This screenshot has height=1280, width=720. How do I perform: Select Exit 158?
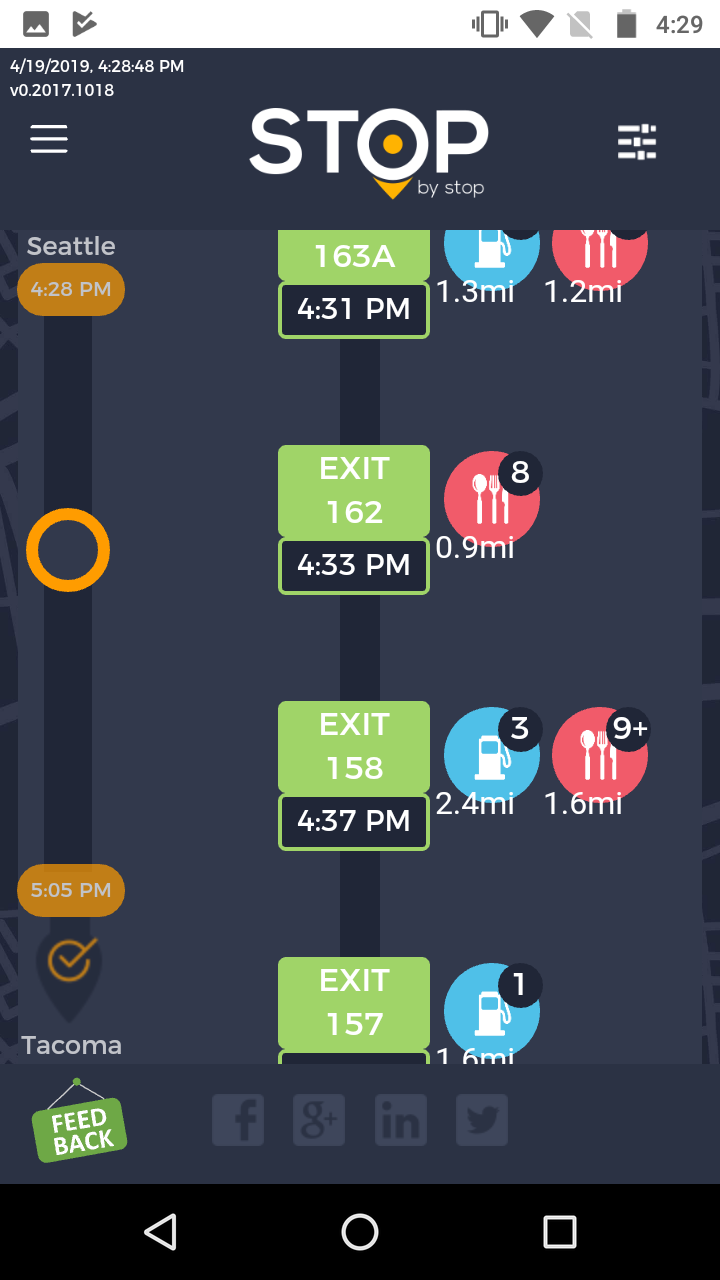(x=354, y=747)
